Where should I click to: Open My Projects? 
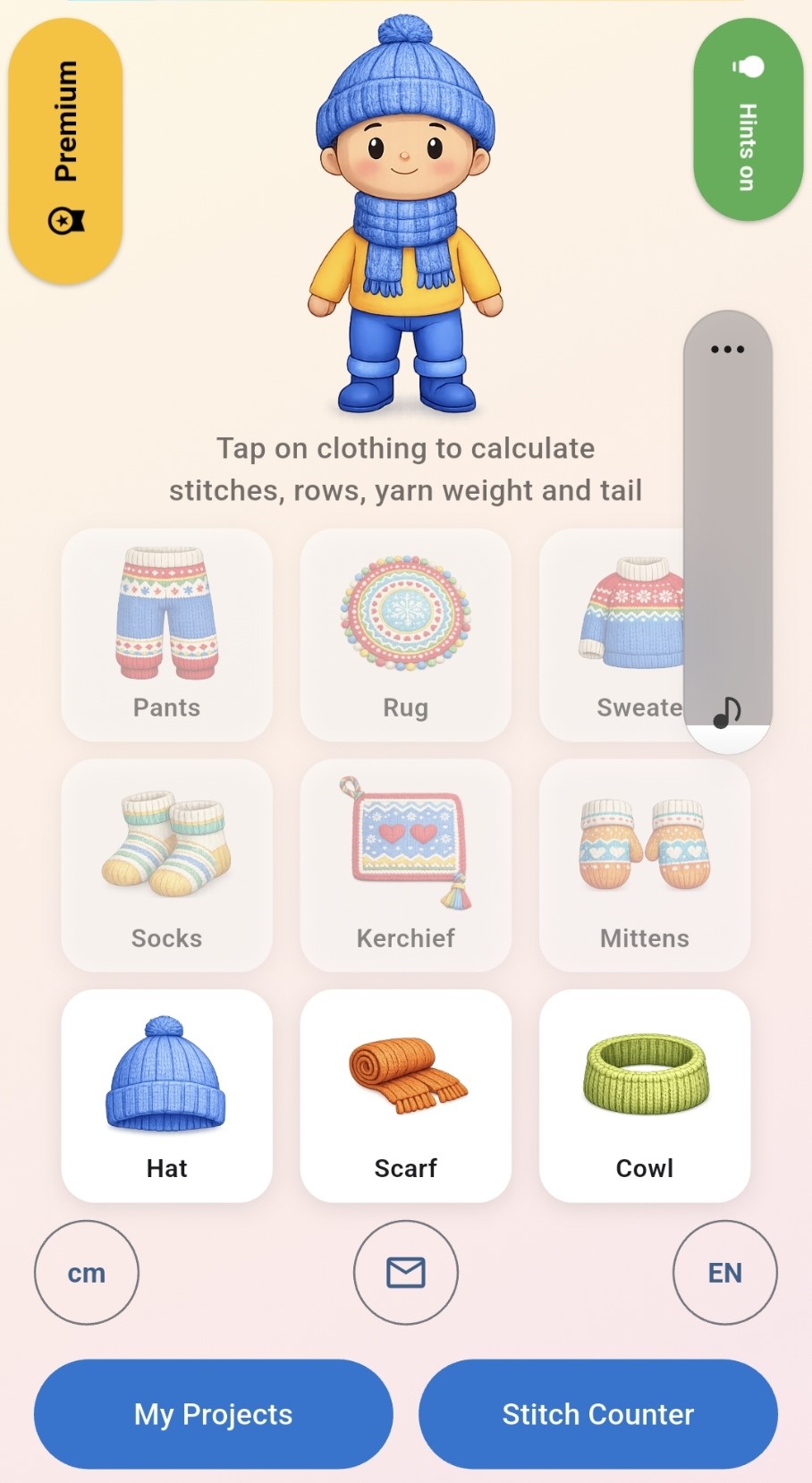213,1414
